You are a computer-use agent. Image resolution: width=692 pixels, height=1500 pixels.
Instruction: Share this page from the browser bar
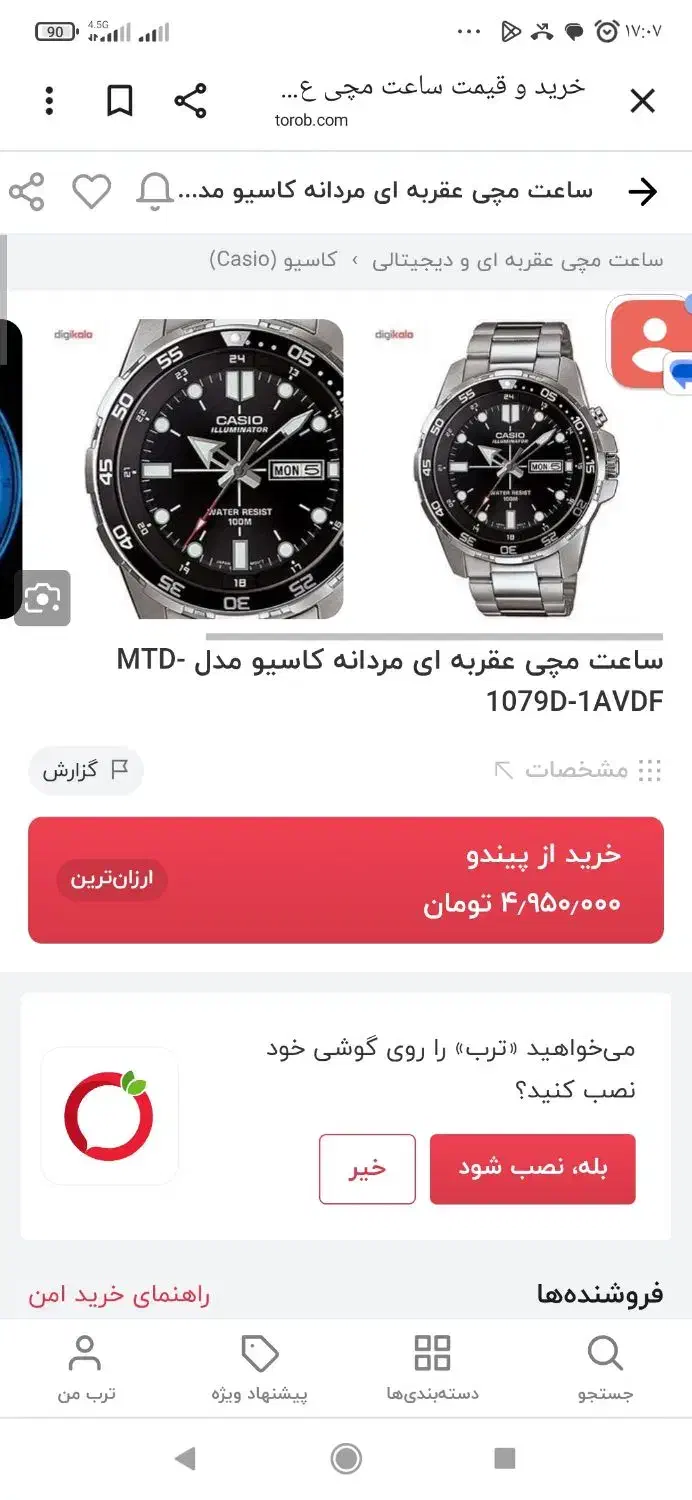point(190,101)
